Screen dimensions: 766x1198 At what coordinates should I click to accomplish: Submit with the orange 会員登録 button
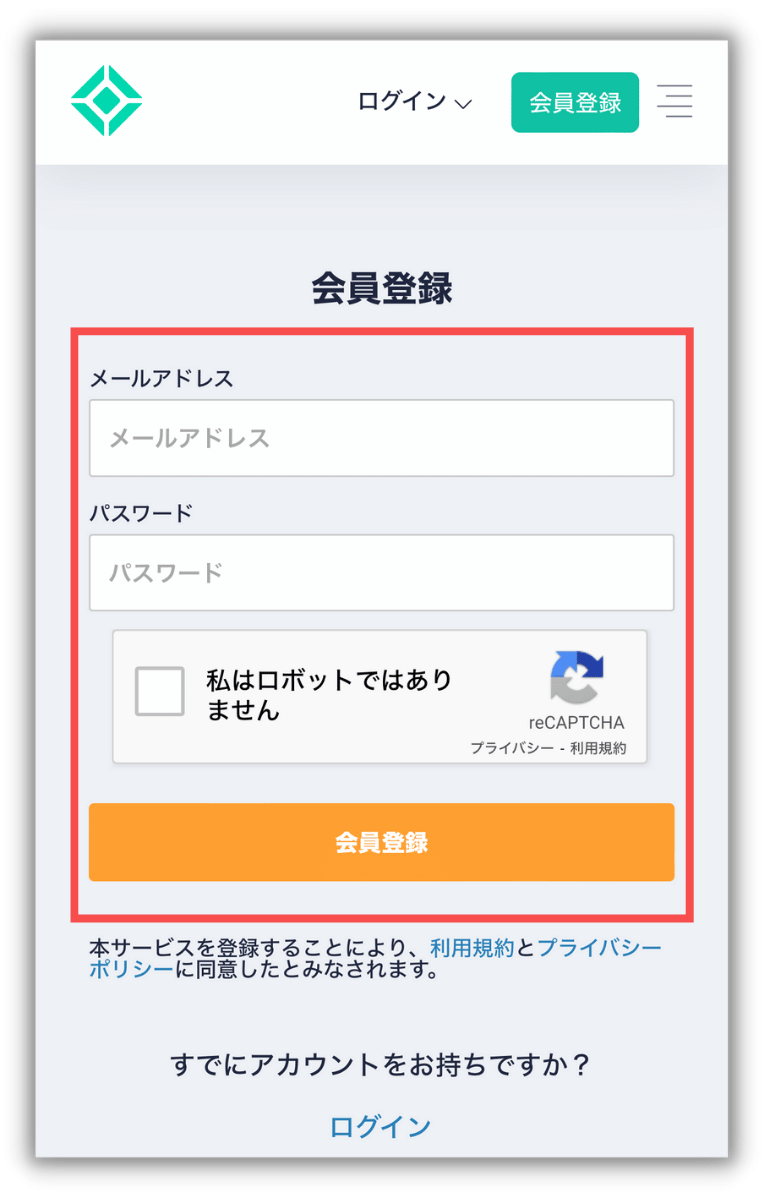[x=381, y=842]
